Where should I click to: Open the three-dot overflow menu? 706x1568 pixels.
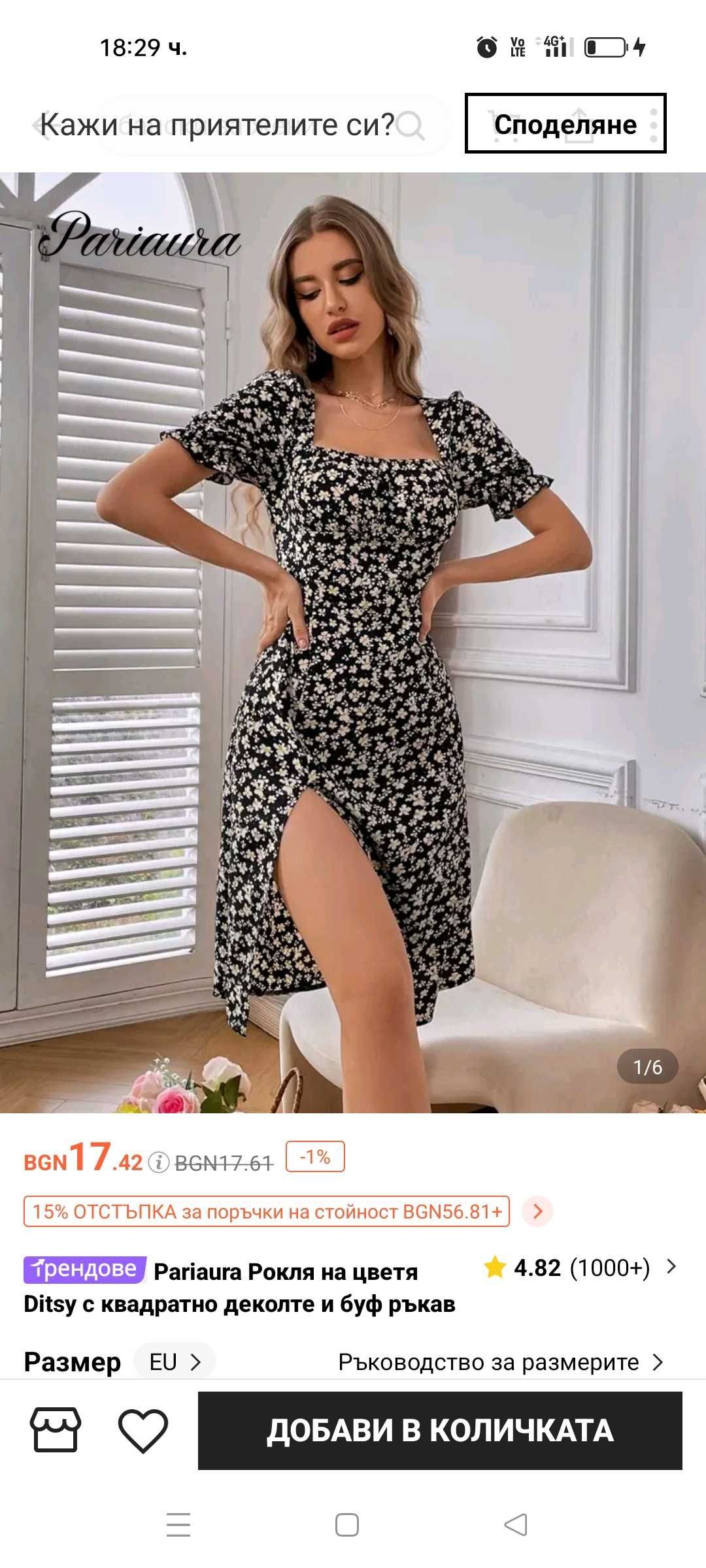[654, 124]
